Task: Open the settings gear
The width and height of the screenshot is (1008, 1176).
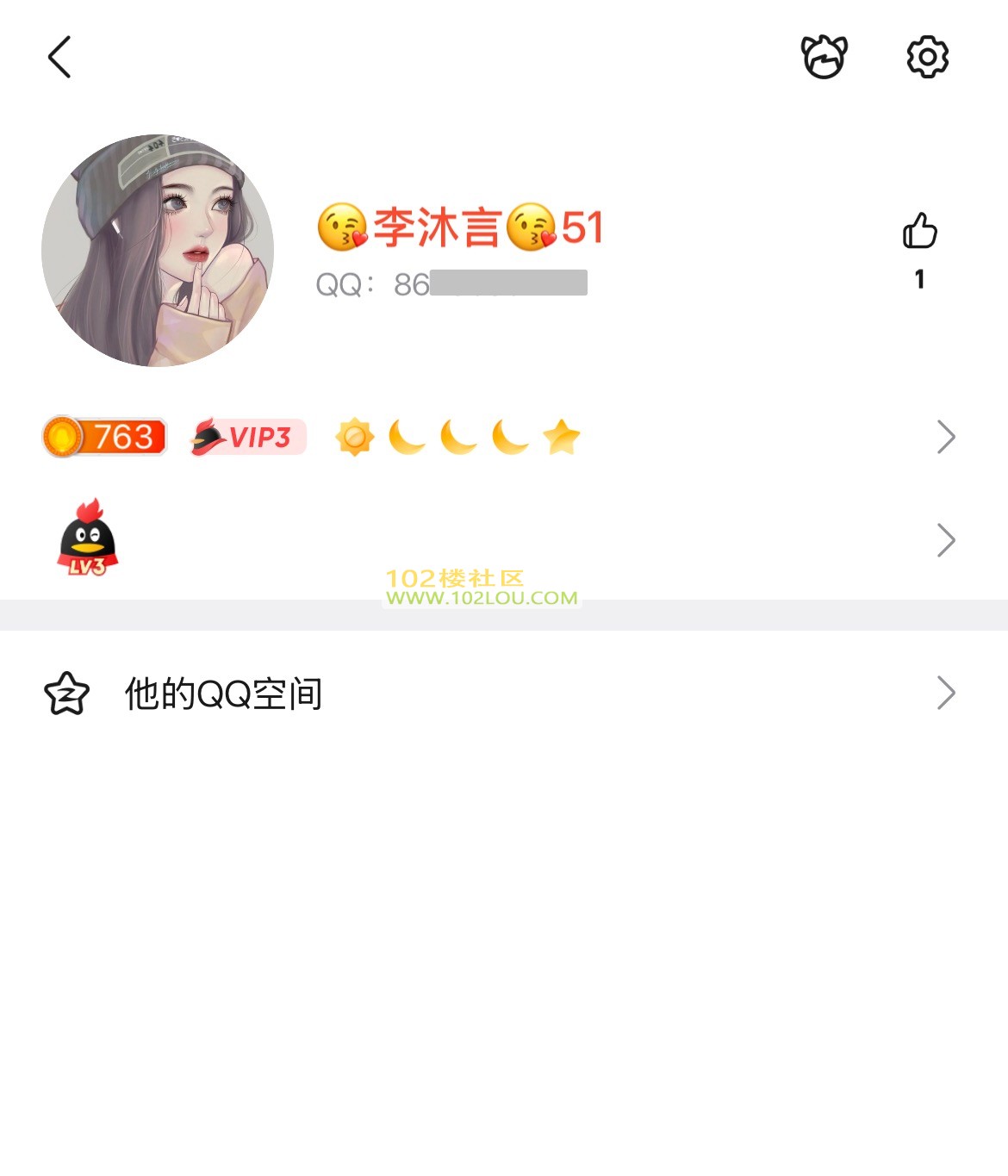Action: (x=927, y=58)
